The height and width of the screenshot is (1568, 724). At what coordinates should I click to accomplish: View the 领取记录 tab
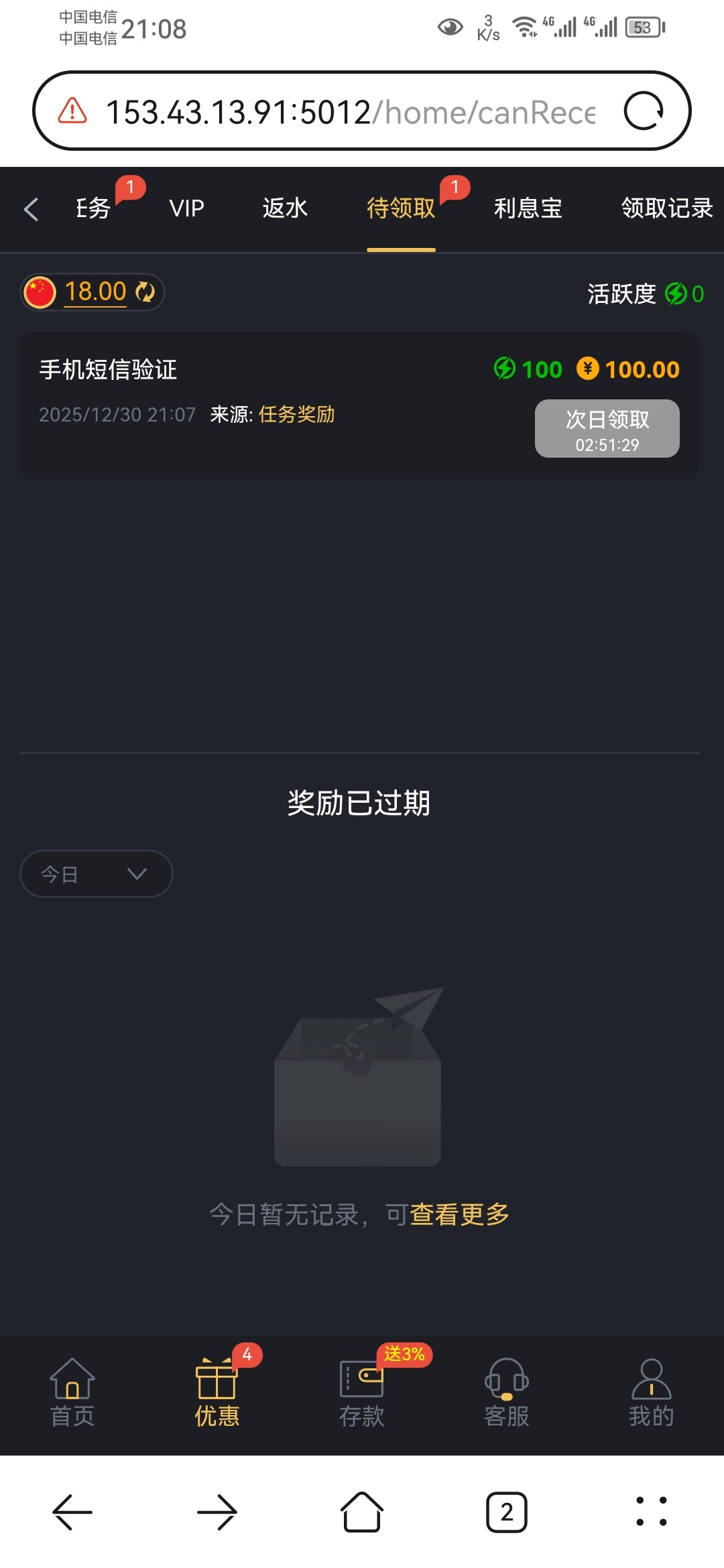[666, 208]
